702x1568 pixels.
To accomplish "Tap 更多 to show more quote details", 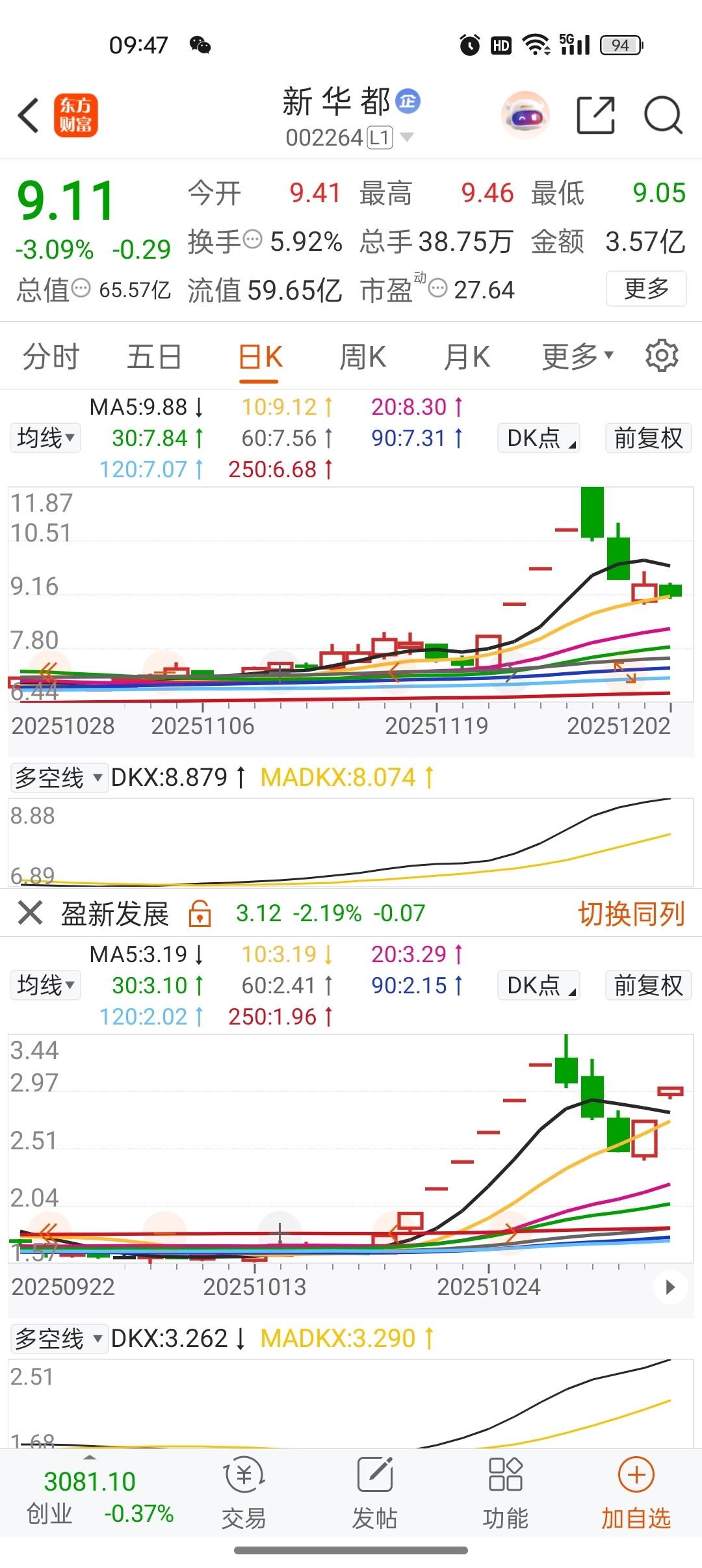I will pos(646,288).
